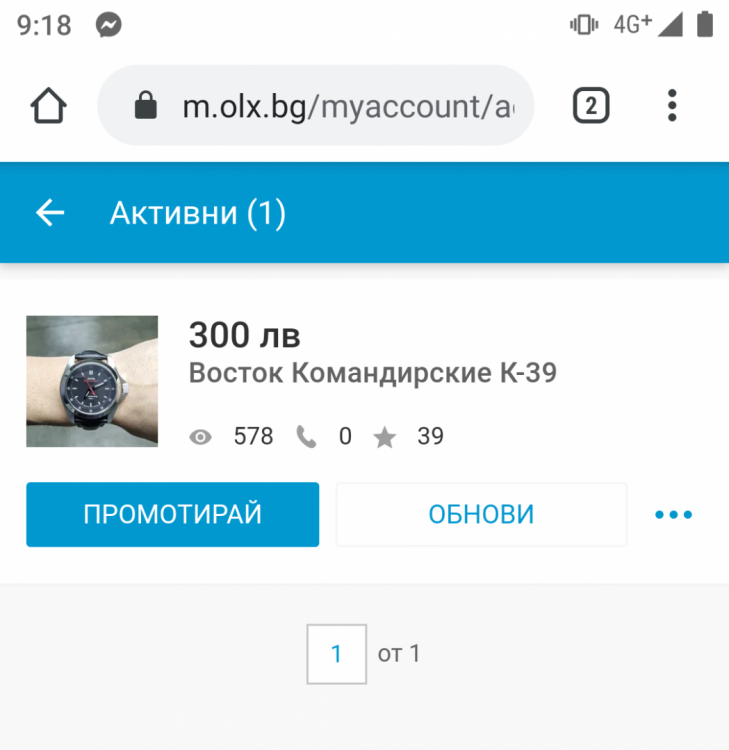Open the listing options via the blue ellipsis
Screen dimensions: 729x750
tap(673, 514)
